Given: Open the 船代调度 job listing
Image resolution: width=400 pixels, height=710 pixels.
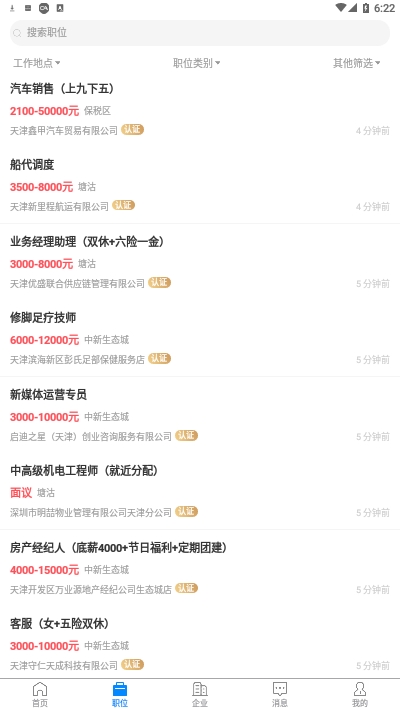Looking at the screenshot, I should pyautogui.click(x=200, y=185).
